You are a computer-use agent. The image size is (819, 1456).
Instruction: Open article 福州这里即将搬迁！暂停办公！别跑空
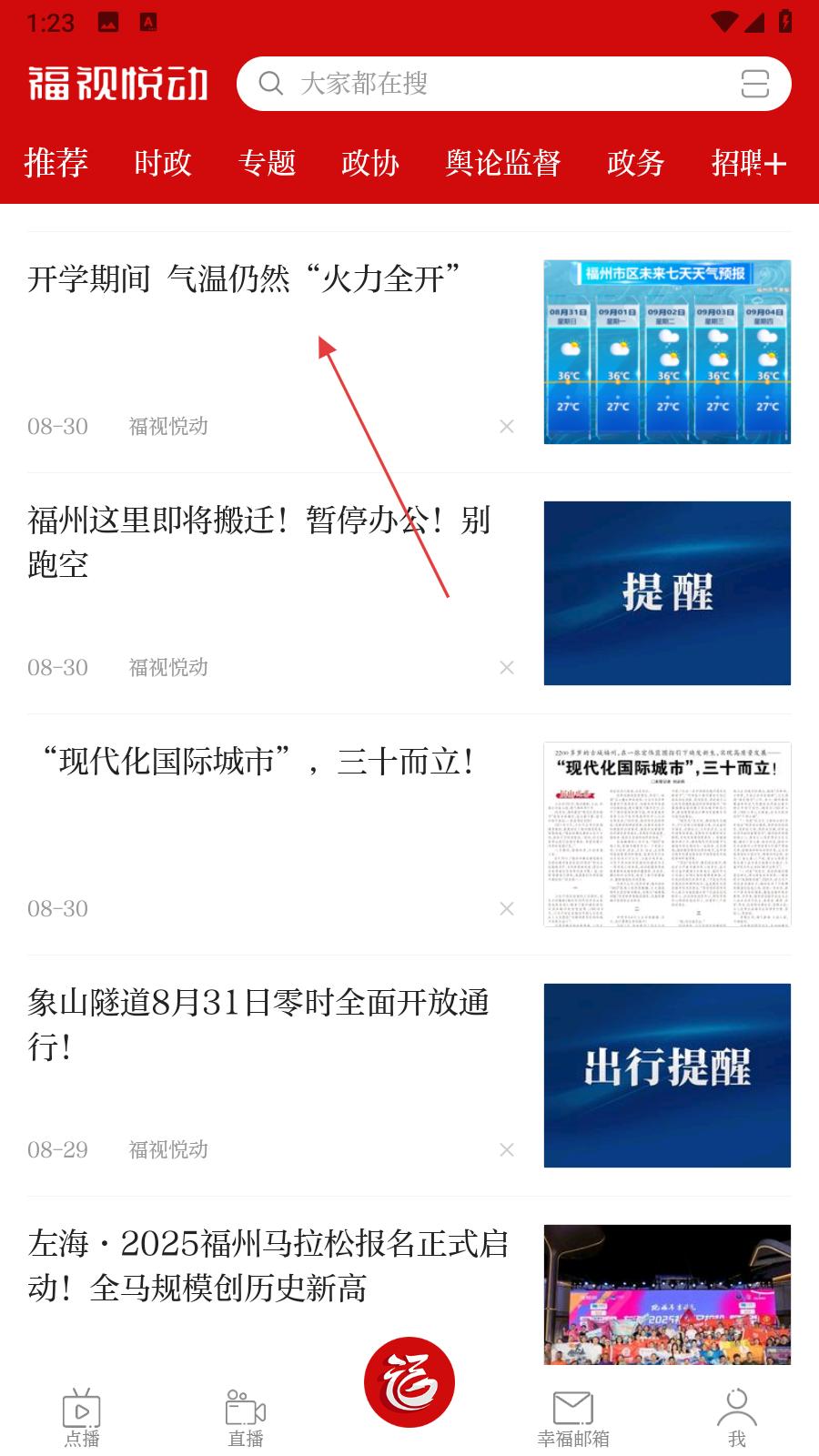tap(259, 542)
